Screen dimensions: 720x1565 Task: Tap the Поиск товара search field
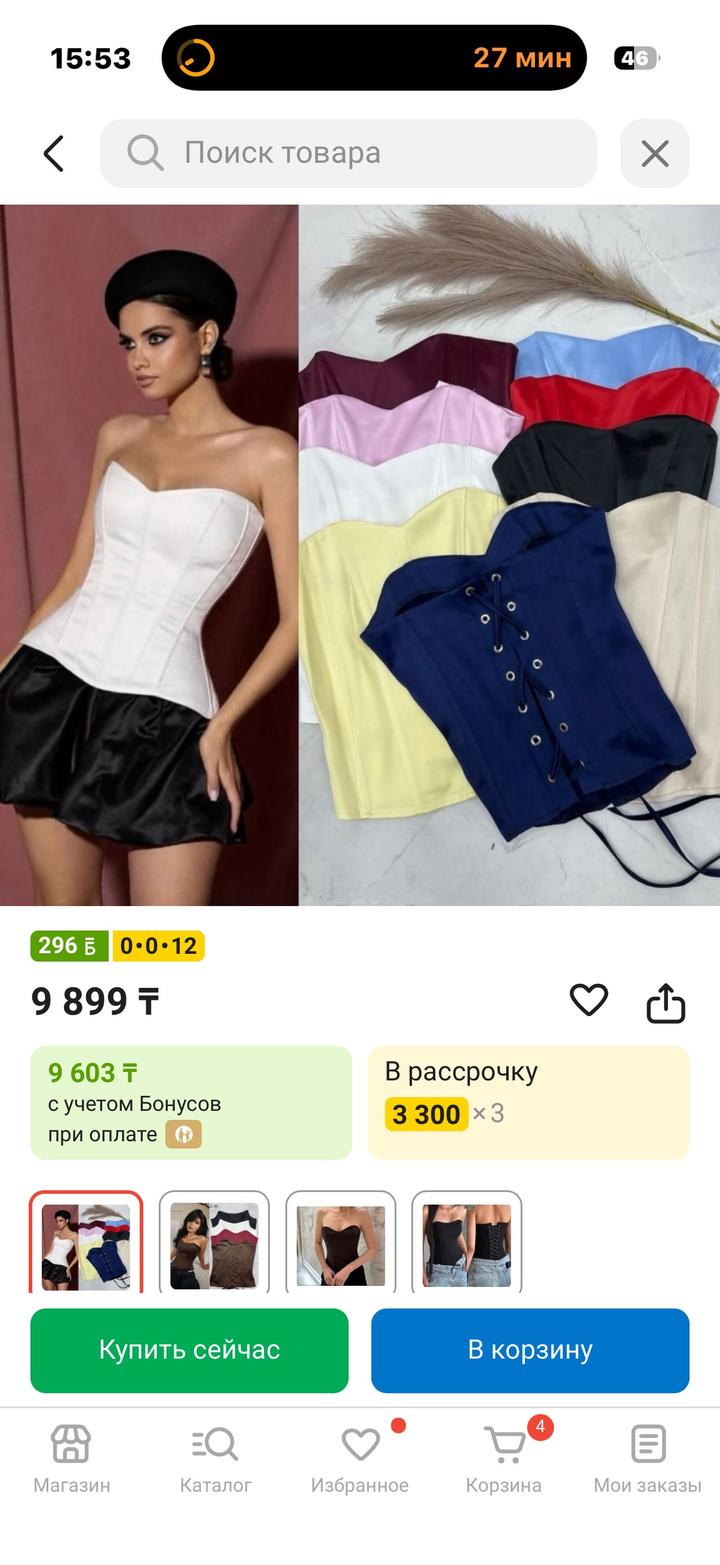[348, 153]
